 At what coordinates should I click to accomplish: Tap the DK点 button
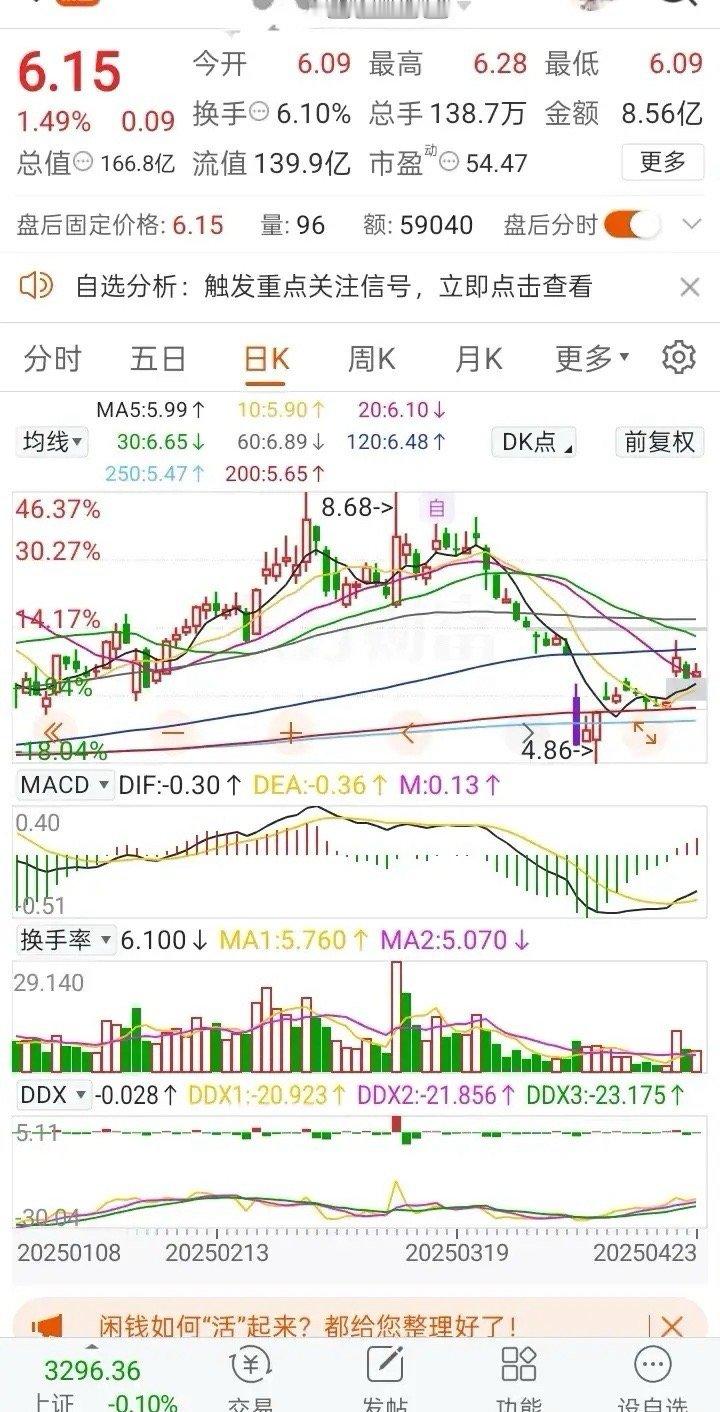tap(537, 441)
